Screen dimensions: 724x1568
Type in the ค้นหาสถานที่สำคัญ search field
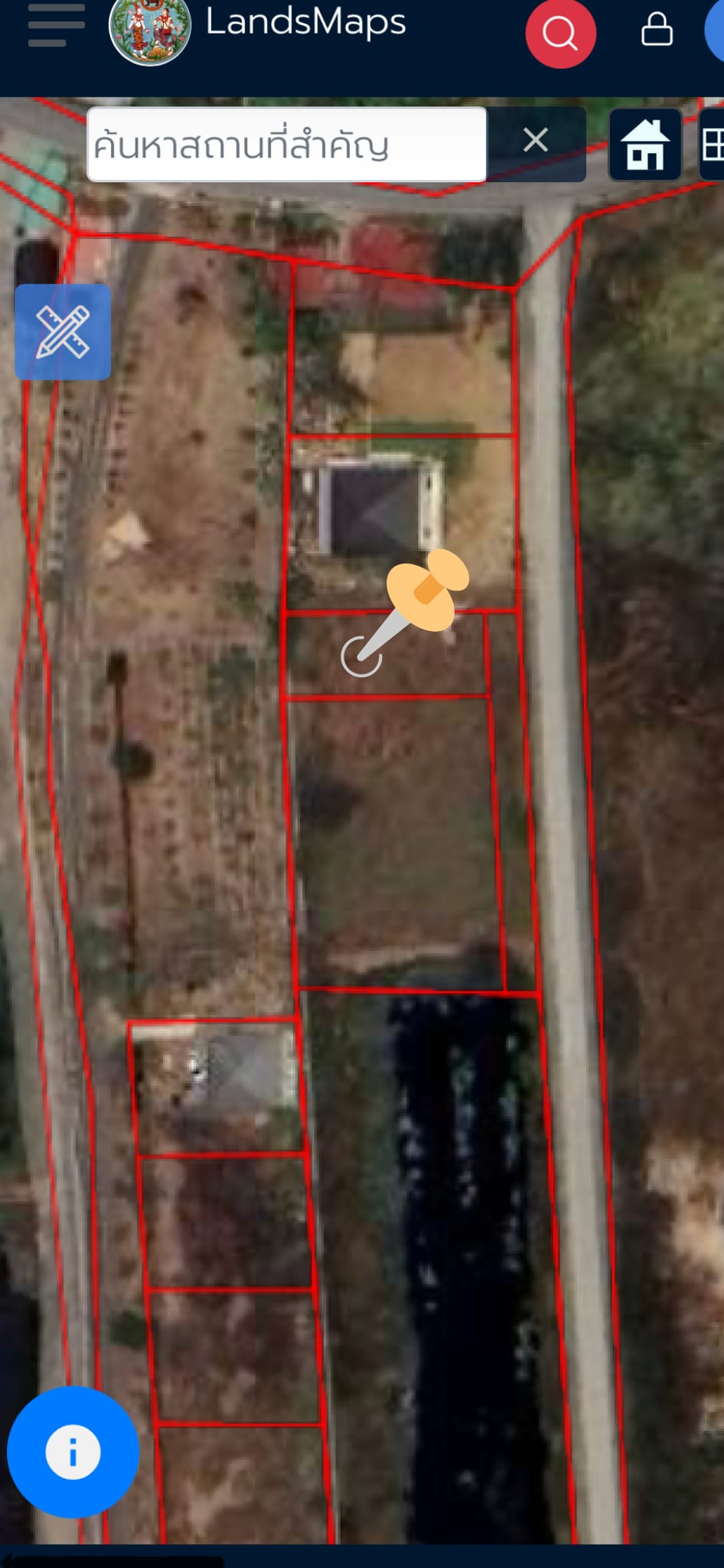pyautogui.click(x=286, y=145)
